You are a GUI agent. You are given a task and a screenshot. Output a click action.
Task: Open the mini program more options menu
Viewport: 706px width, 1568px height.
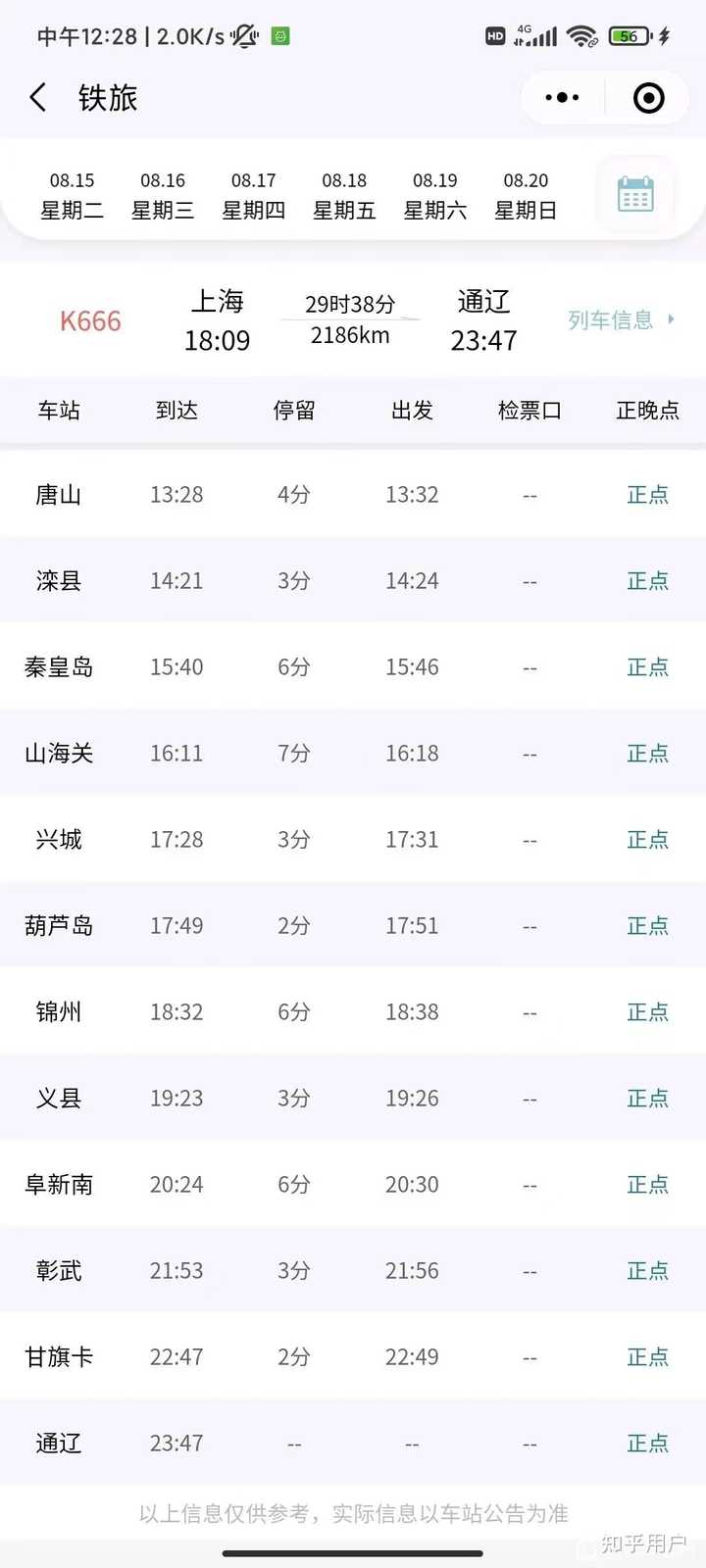562,98
